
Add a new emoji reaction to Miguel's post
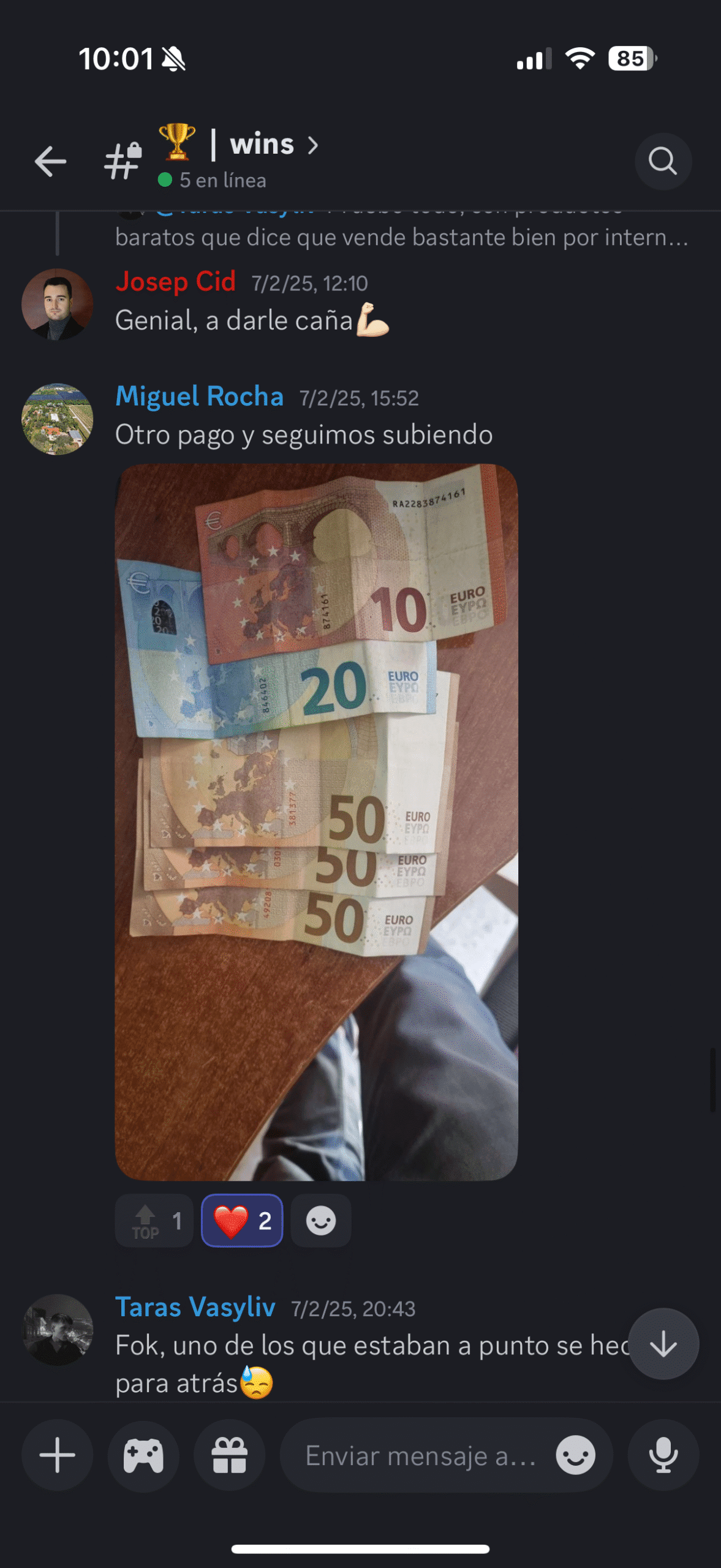[321, 1221]
